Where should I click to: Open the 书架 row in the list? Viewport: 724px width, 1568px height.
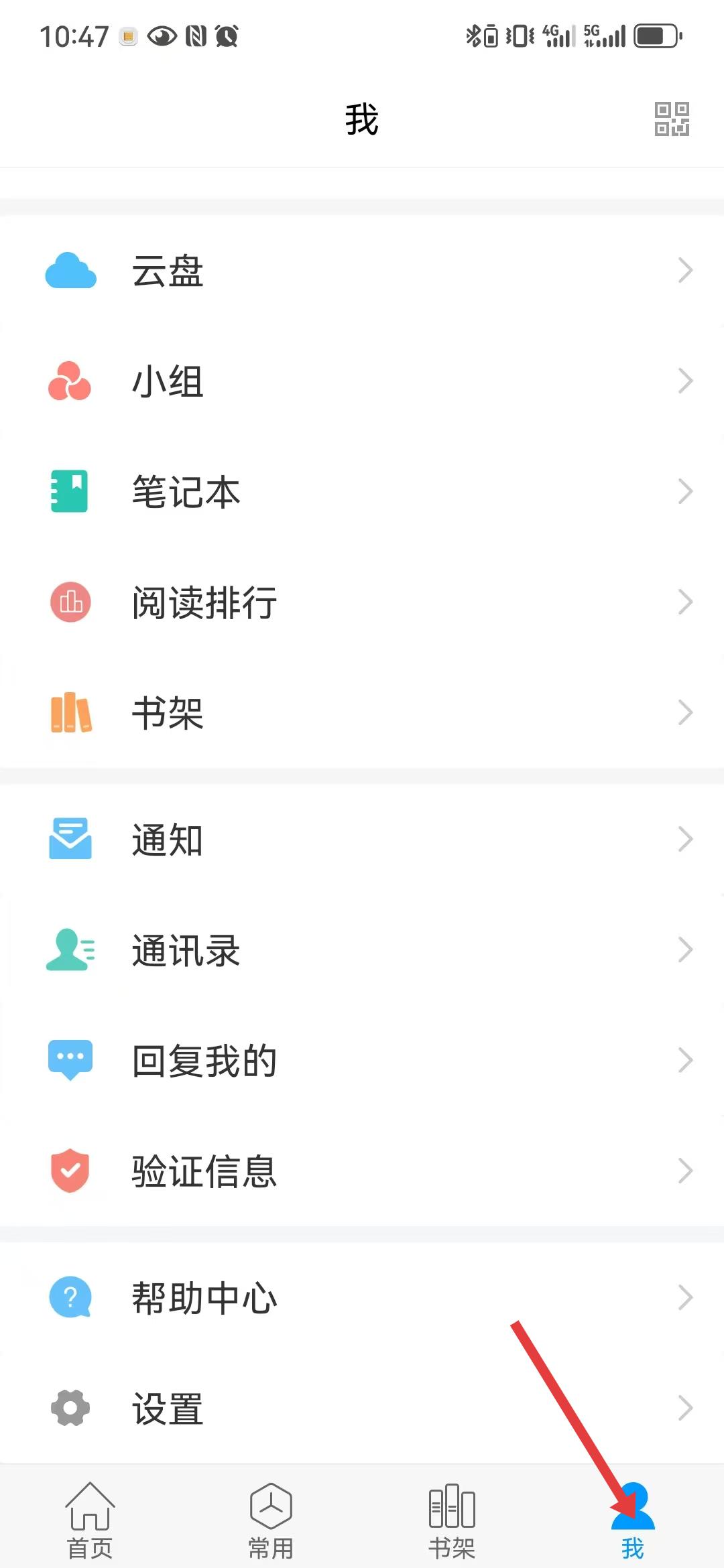click(362, 712)
